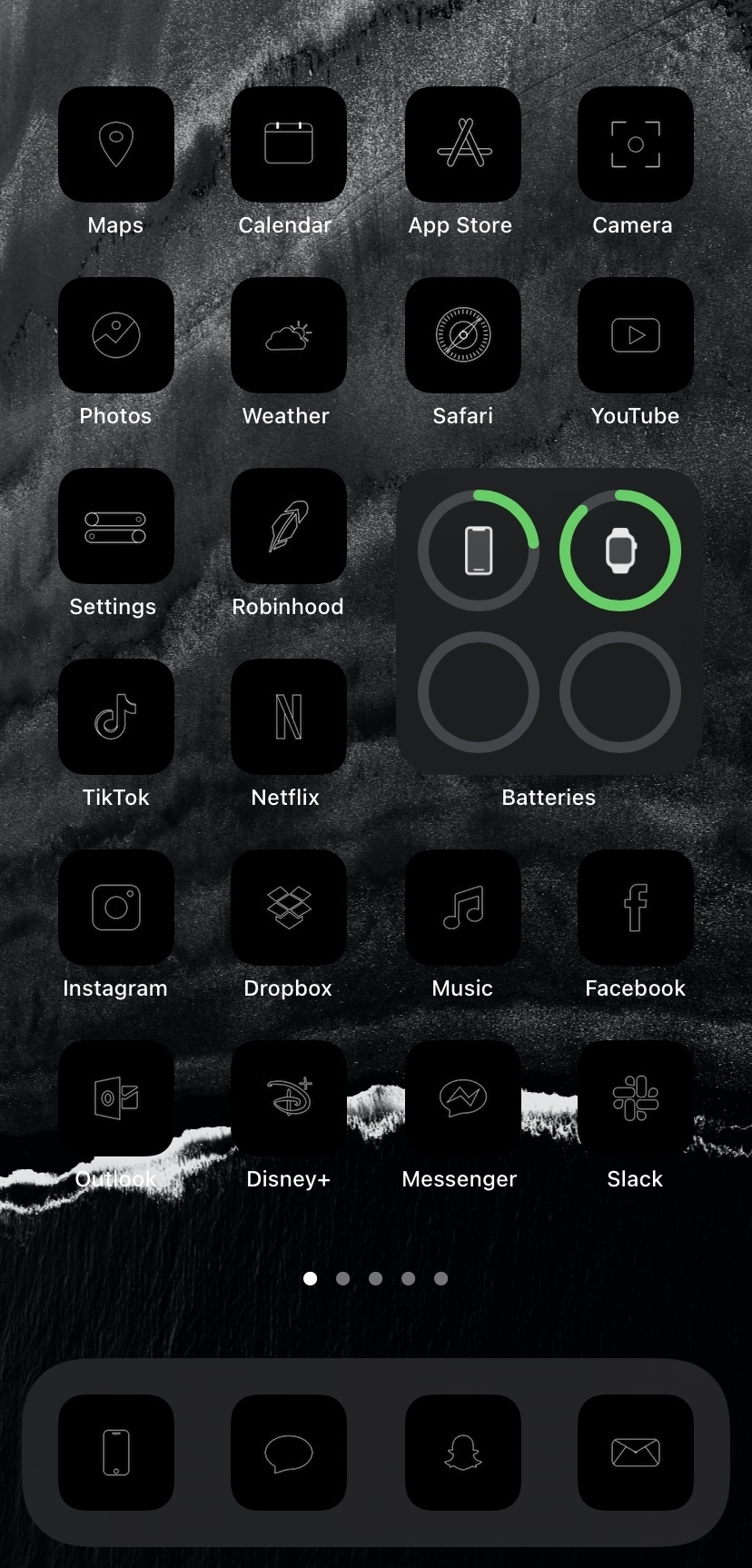Open the Music app
The image size is (752, 1568).
point(463,908)
